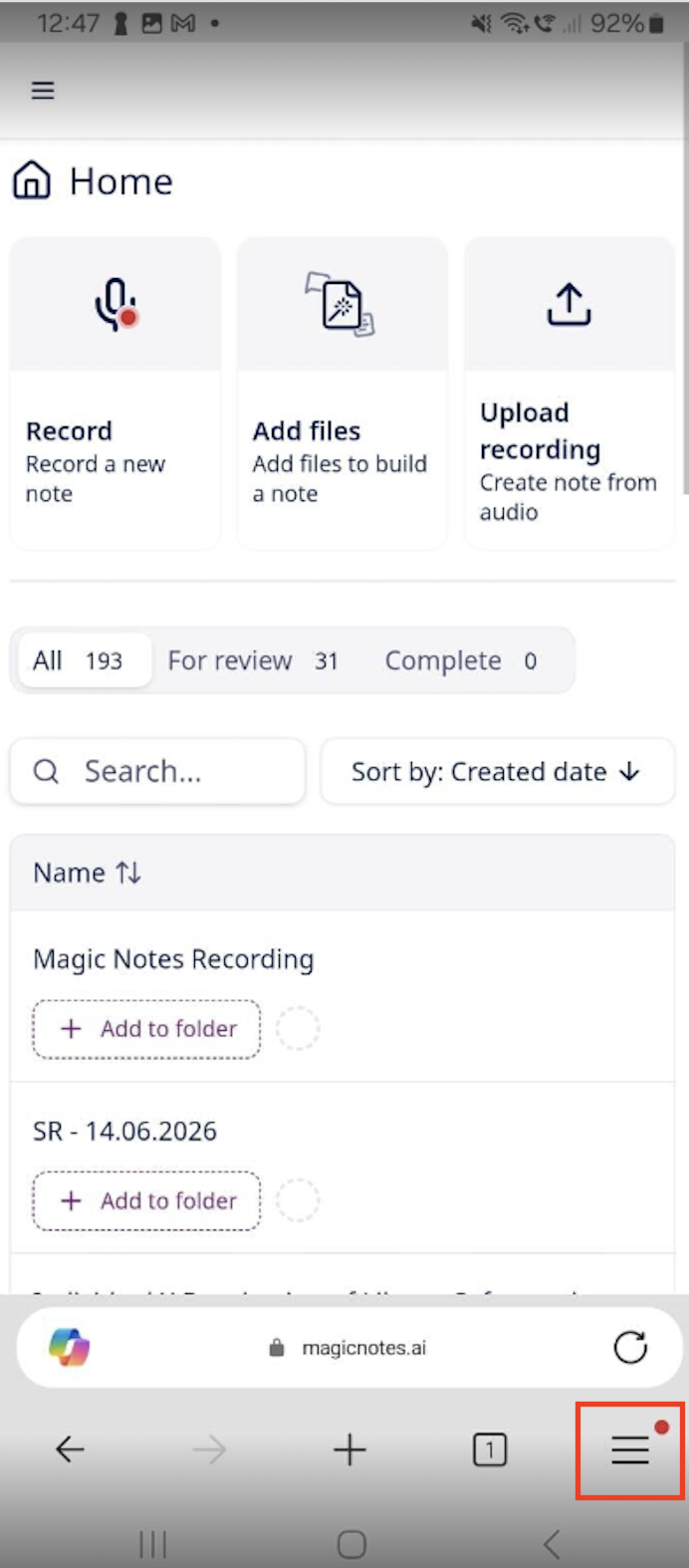Open the hamburger menu at top
Screen dimensions: 689x1568
pos(43,91)
